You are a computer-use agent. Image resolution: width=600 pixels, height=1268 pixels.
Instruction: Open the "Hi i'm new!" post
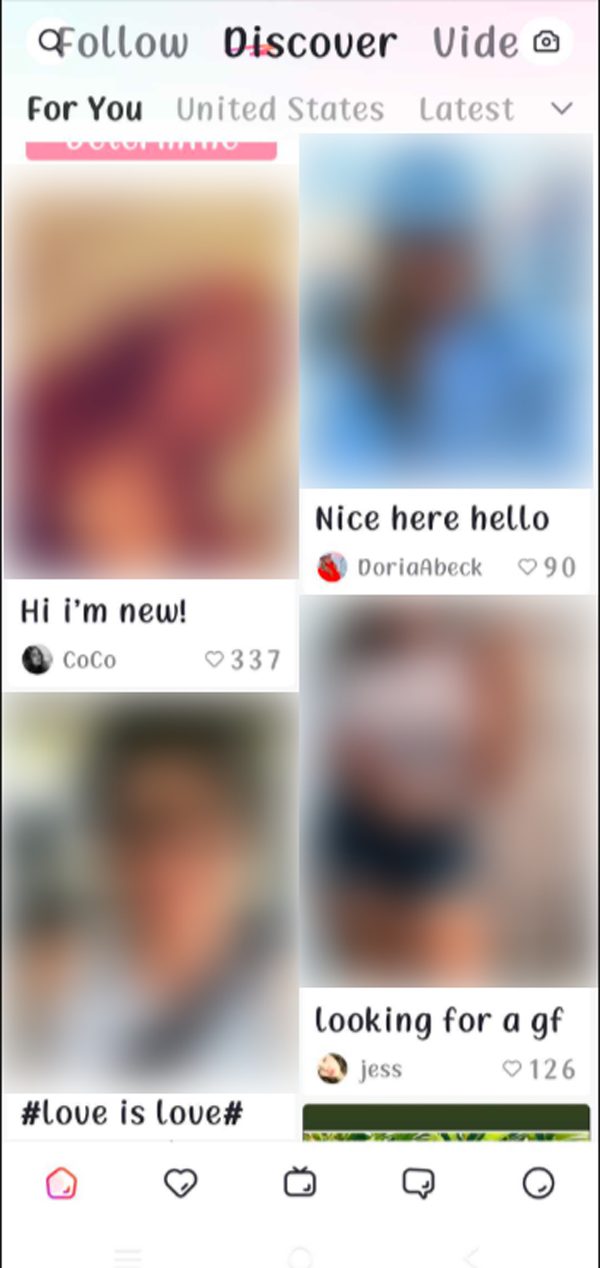pos(104,611)
